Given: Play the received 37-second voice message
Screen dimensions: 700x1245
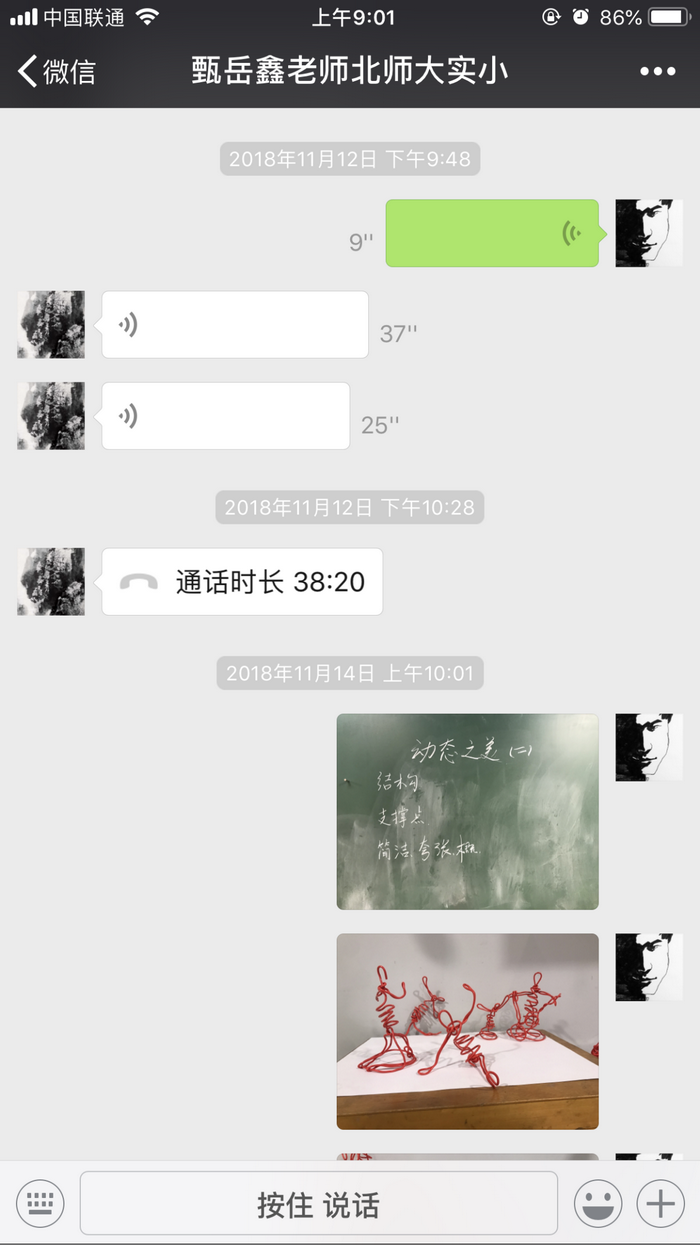Looking at the screenshot, I should pyautogui.click(x=235, y=325).
